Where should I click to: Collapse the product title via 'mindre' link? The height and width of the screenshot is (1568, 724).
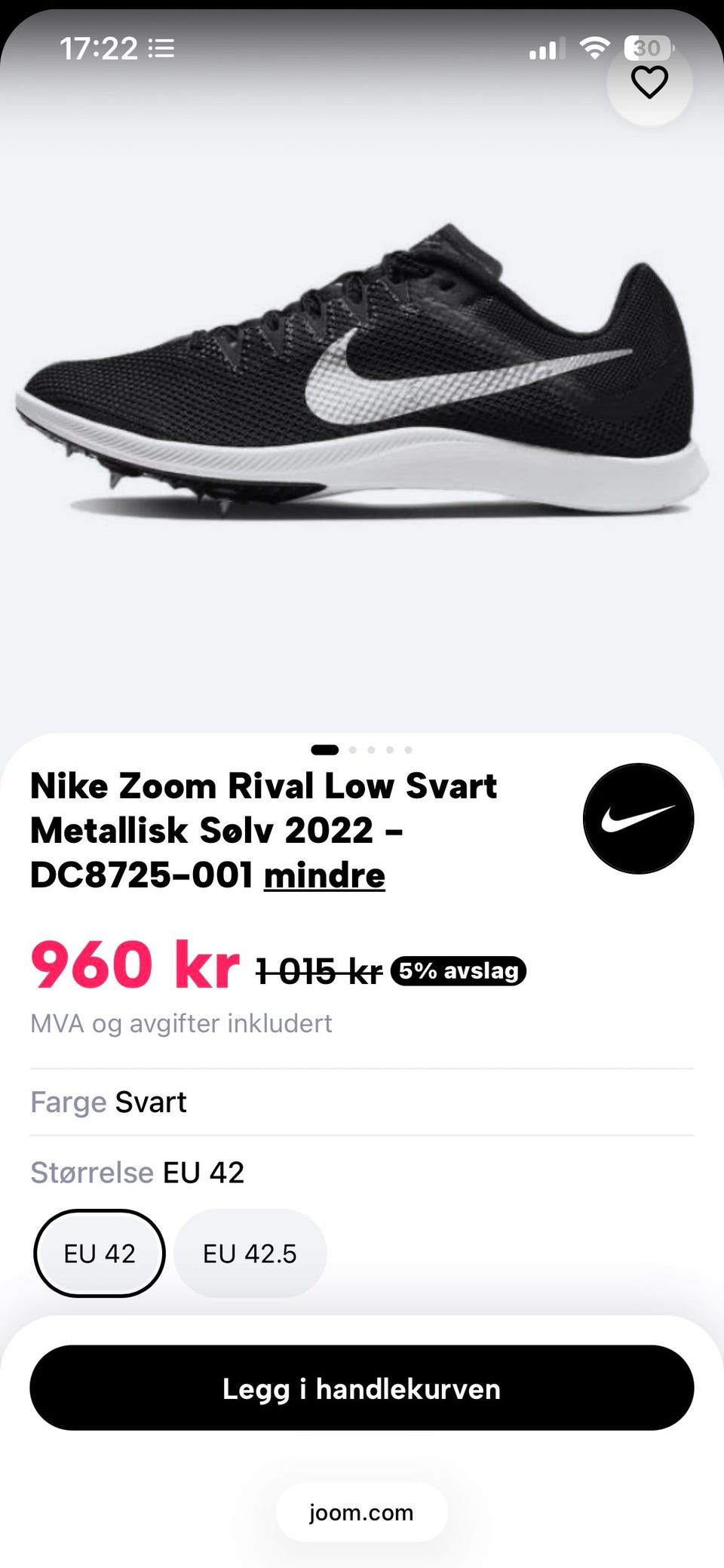(x=324, y=875)
